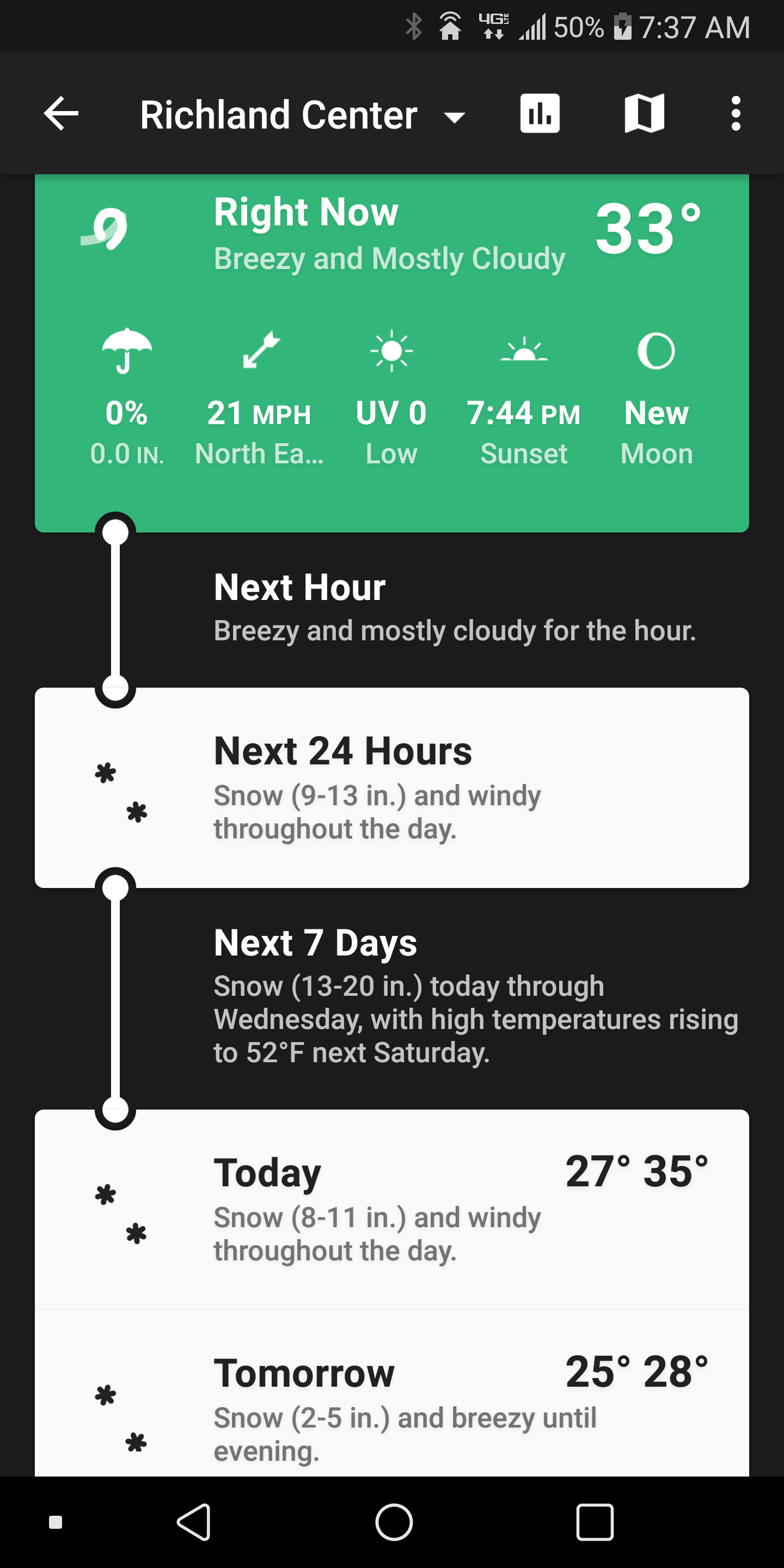
Task: Open the weather charts icon
Action: tap(540, 114)
